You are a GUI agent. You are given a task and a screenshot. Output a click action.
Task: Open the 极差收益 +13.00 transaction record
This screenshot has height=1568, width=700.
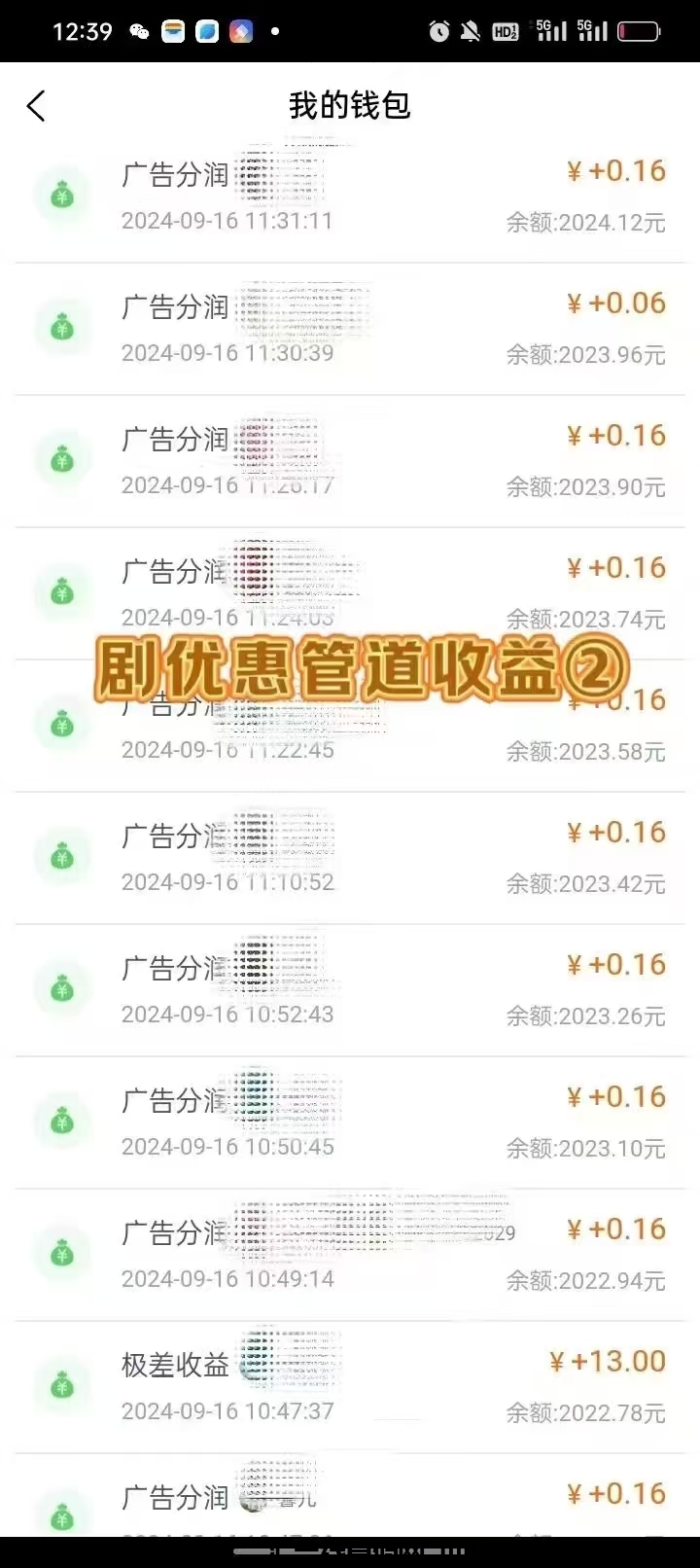point(350,1386)
